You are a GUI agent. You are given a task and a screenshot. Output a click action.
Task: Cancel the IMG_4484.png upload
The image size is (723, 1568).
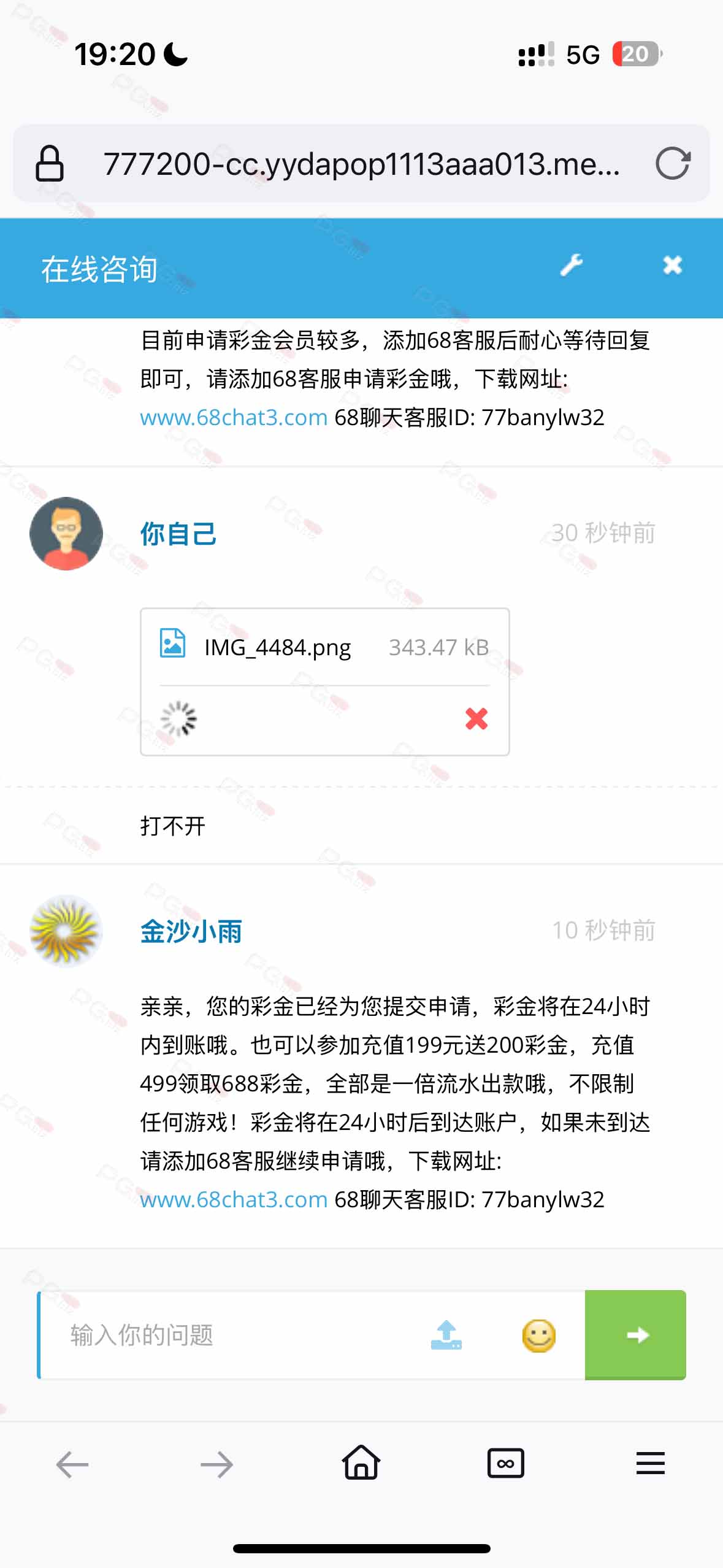point(476,718)
